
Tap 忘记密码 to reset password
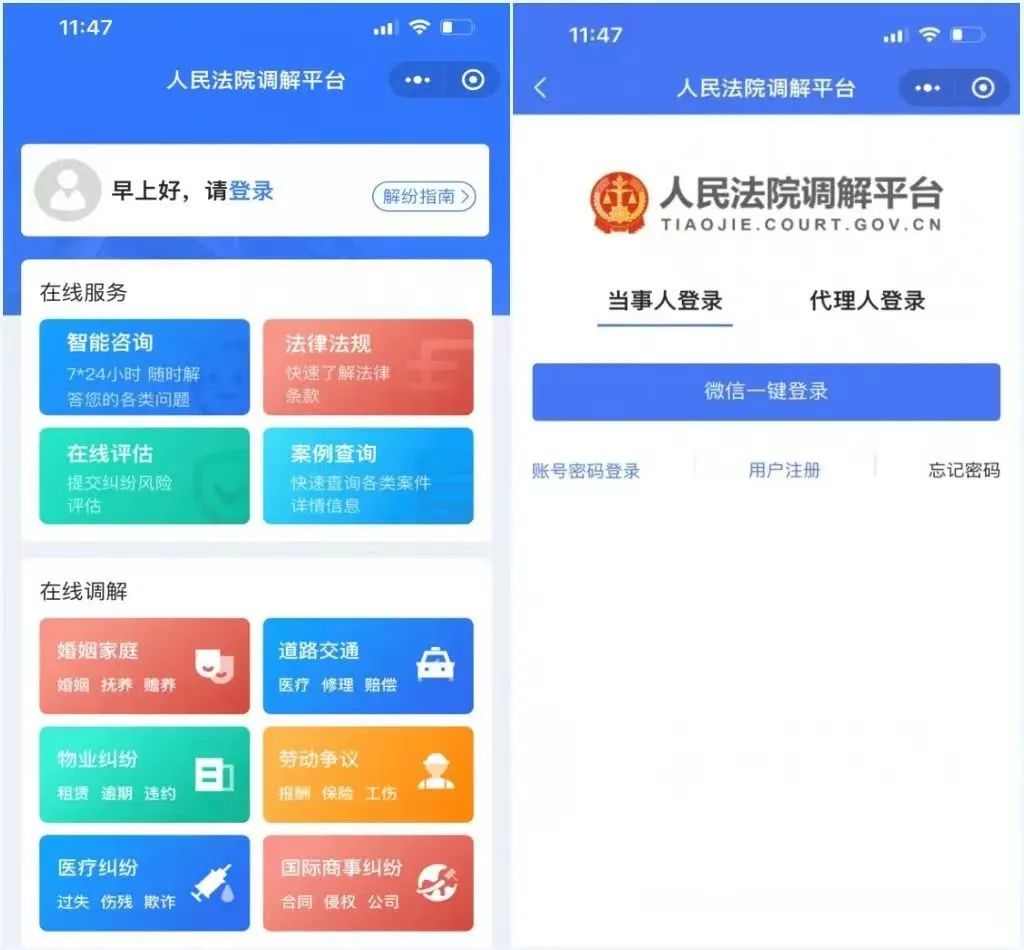pyautogui.click(x=963, y=470)
